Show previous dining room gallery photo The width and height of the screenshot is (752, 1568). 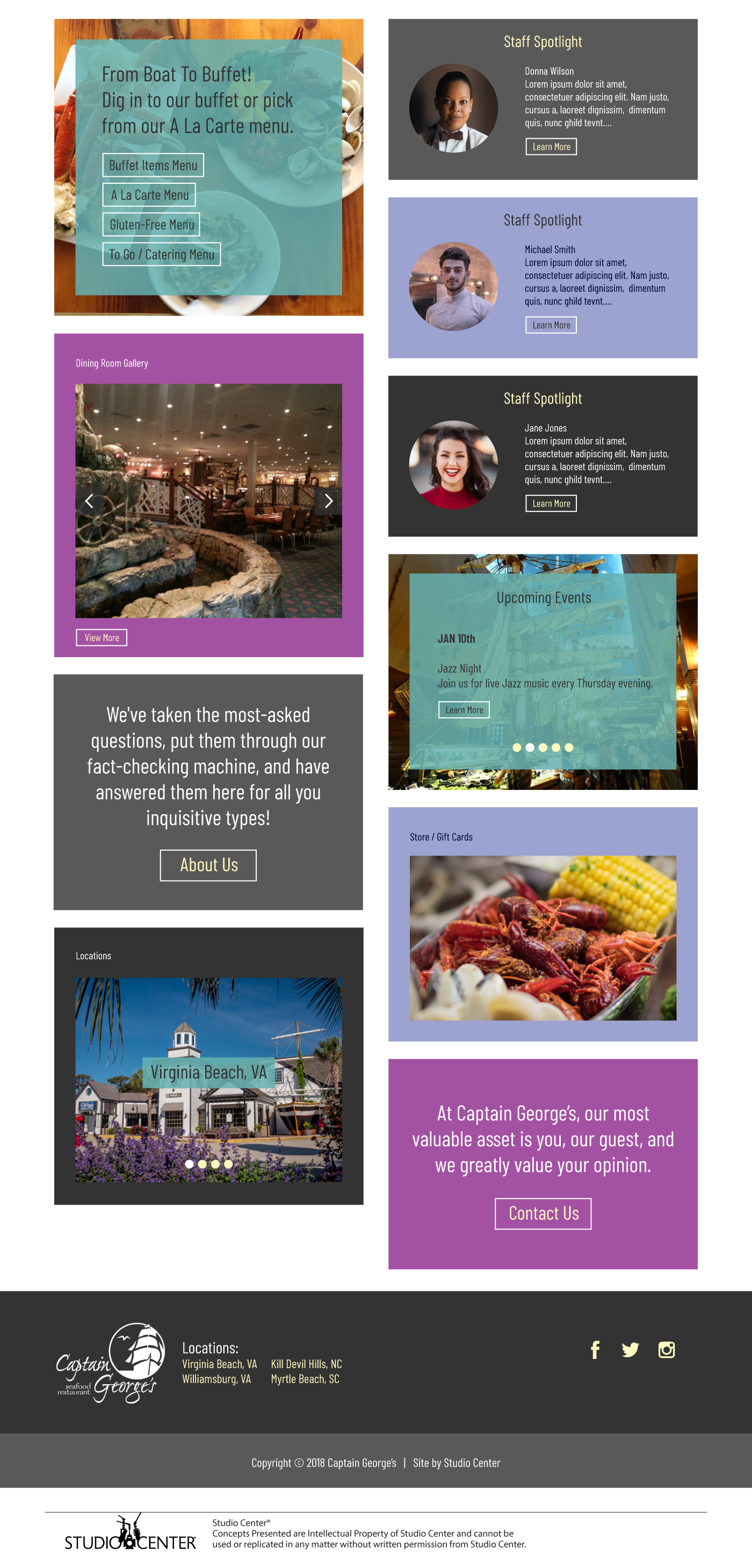[89, 501]
